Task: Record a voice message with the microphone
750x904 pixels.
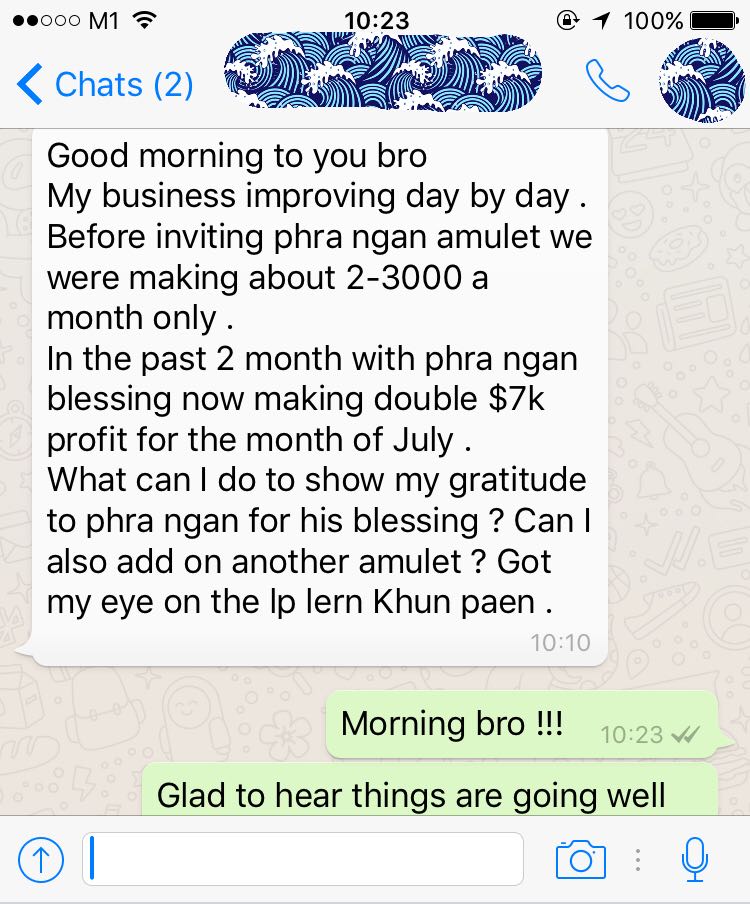Action: (x=694, y=859)
